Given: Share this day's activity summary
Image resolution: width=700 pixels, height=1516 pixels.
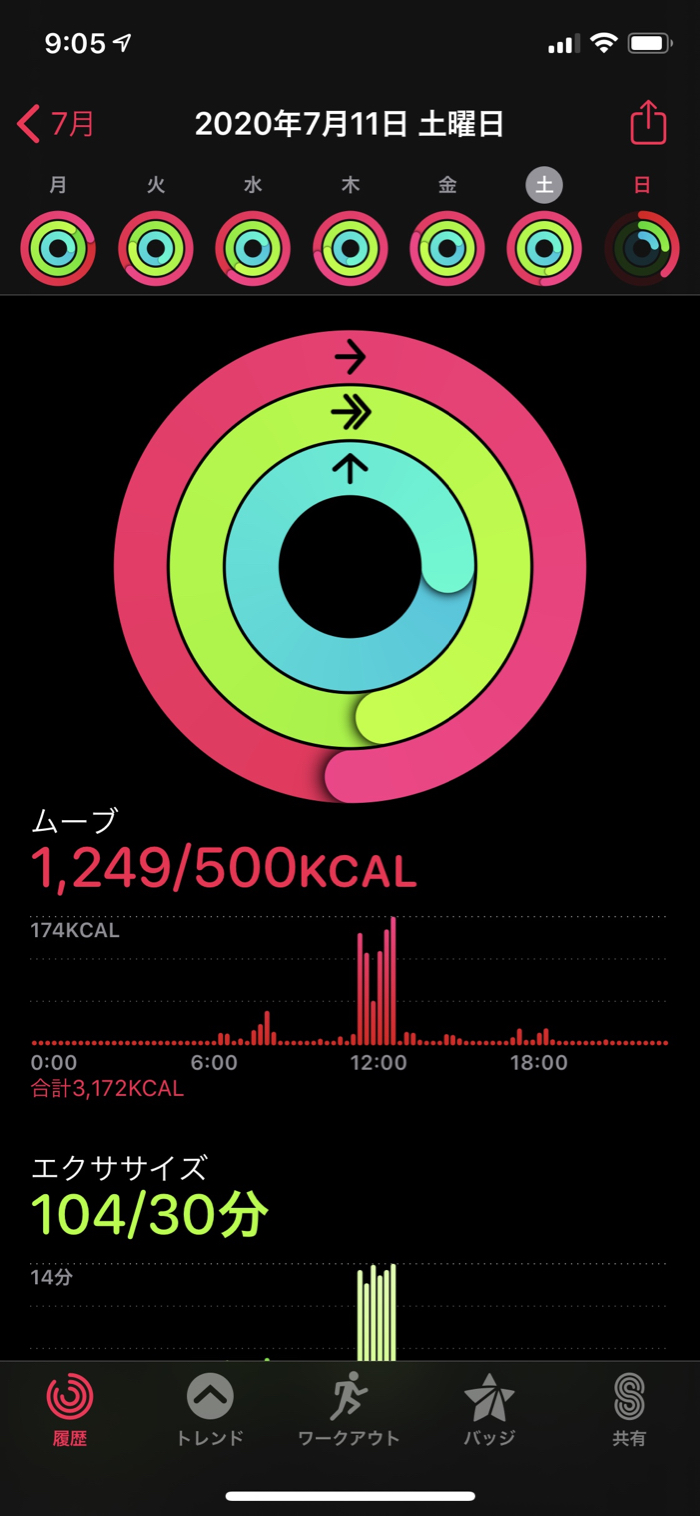Looking at the screenshot, I should coord(648,123).
